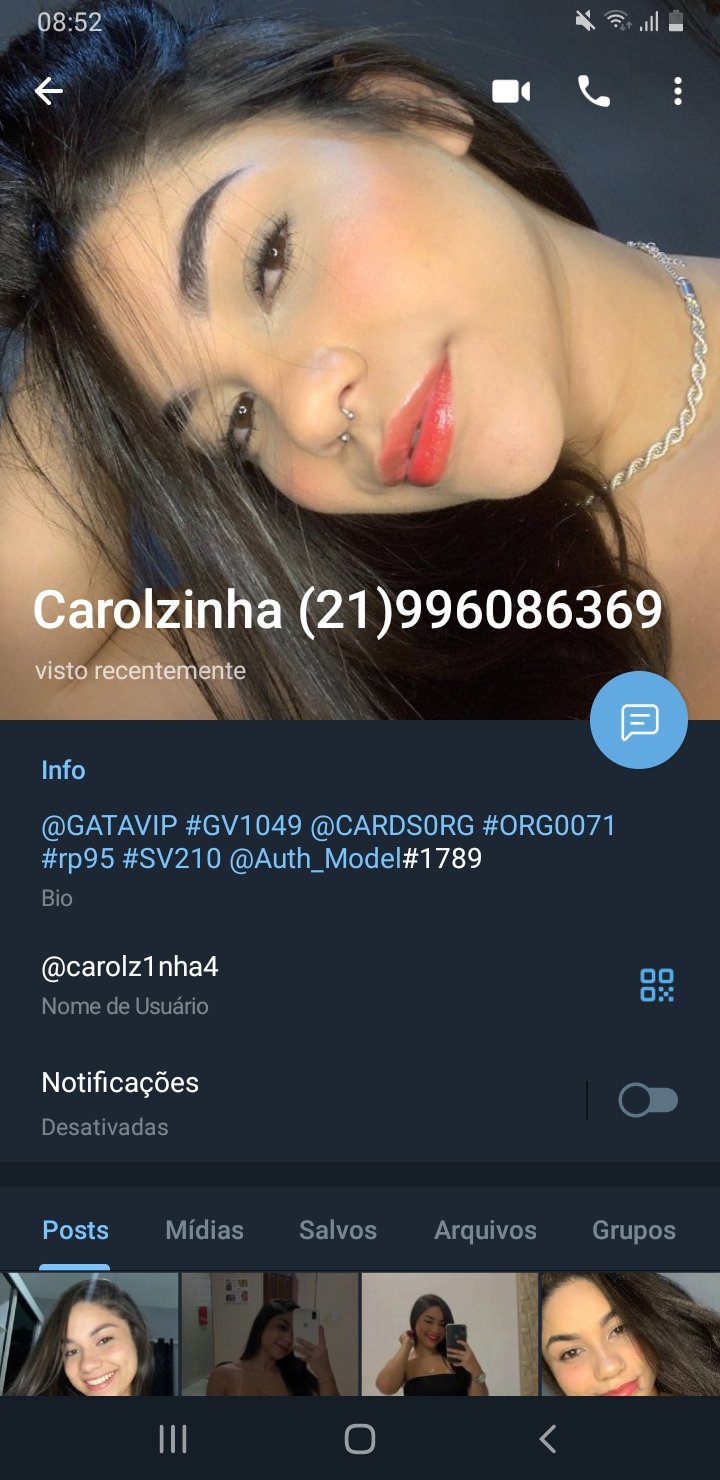Show the QR code for username
The height and width of the screenshot is (1480, 720).
tap(657, 985)
